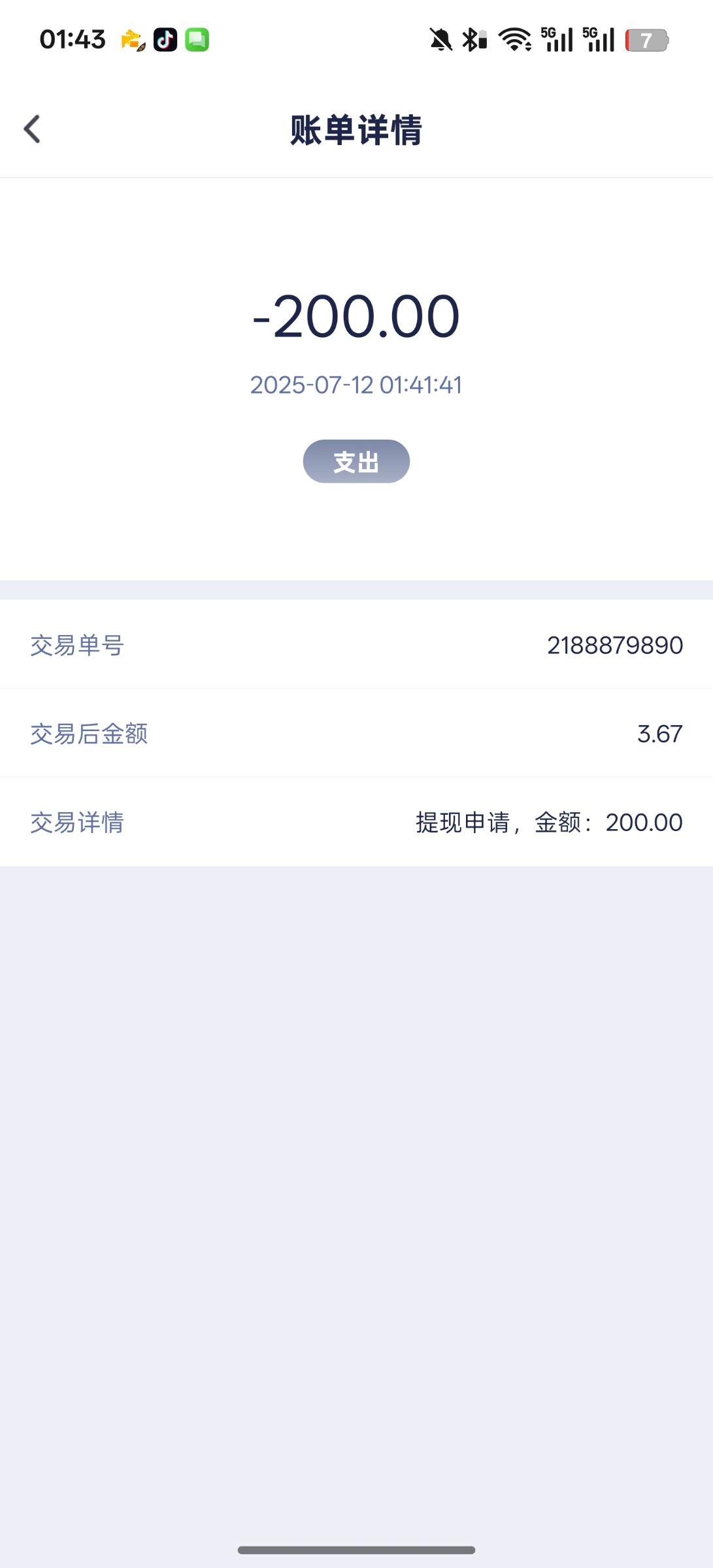Tap the muted notifications bell icon
The image size is (713, 1568).
tap(441, 40)
